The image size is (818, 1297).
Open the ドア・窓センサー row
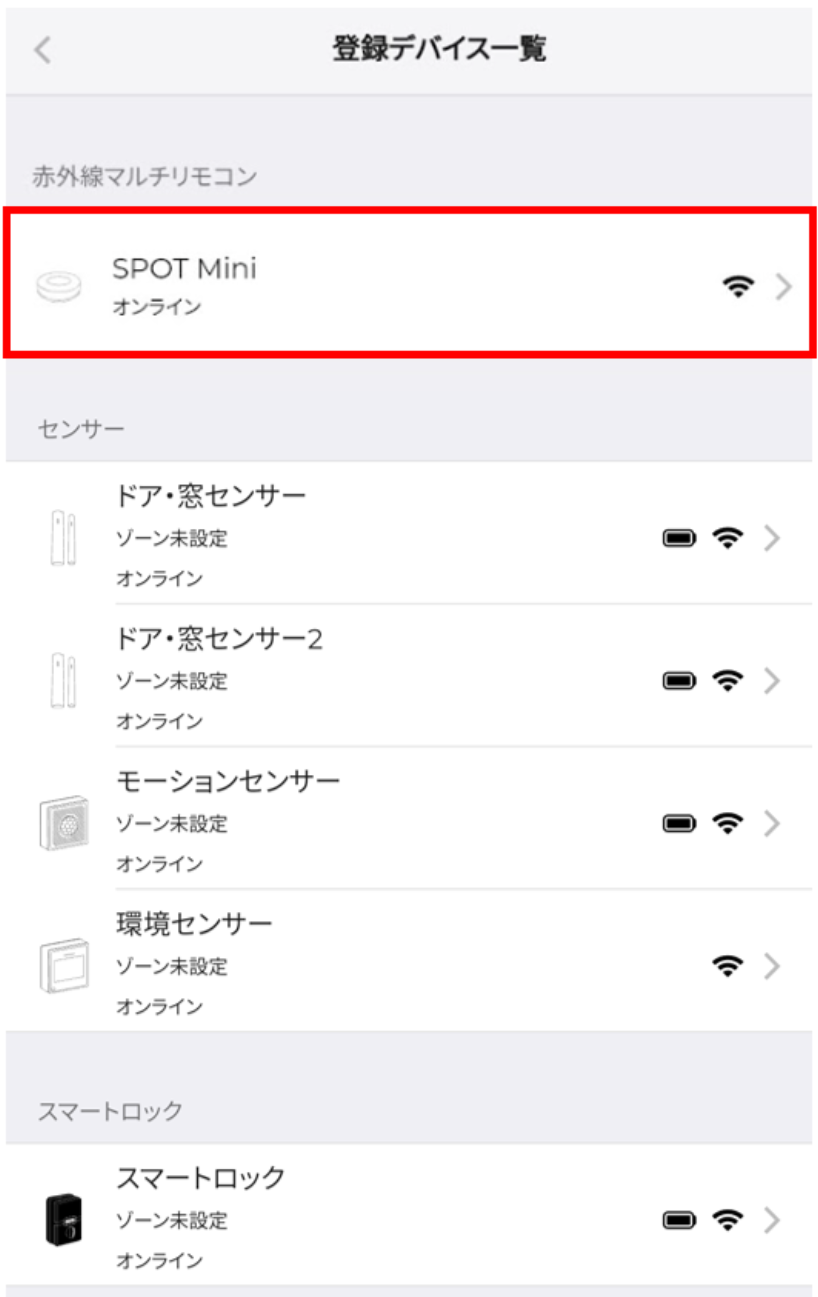click(x=410, y=536)
